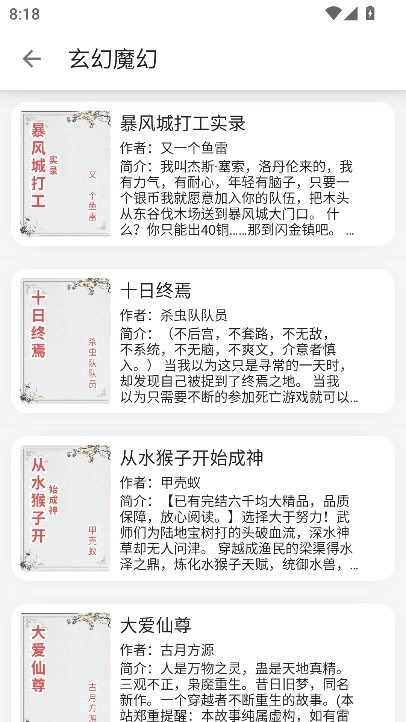Open the novel 从水猴子开始成神
This screenshot has height=722, width=406.
(203, 508)
